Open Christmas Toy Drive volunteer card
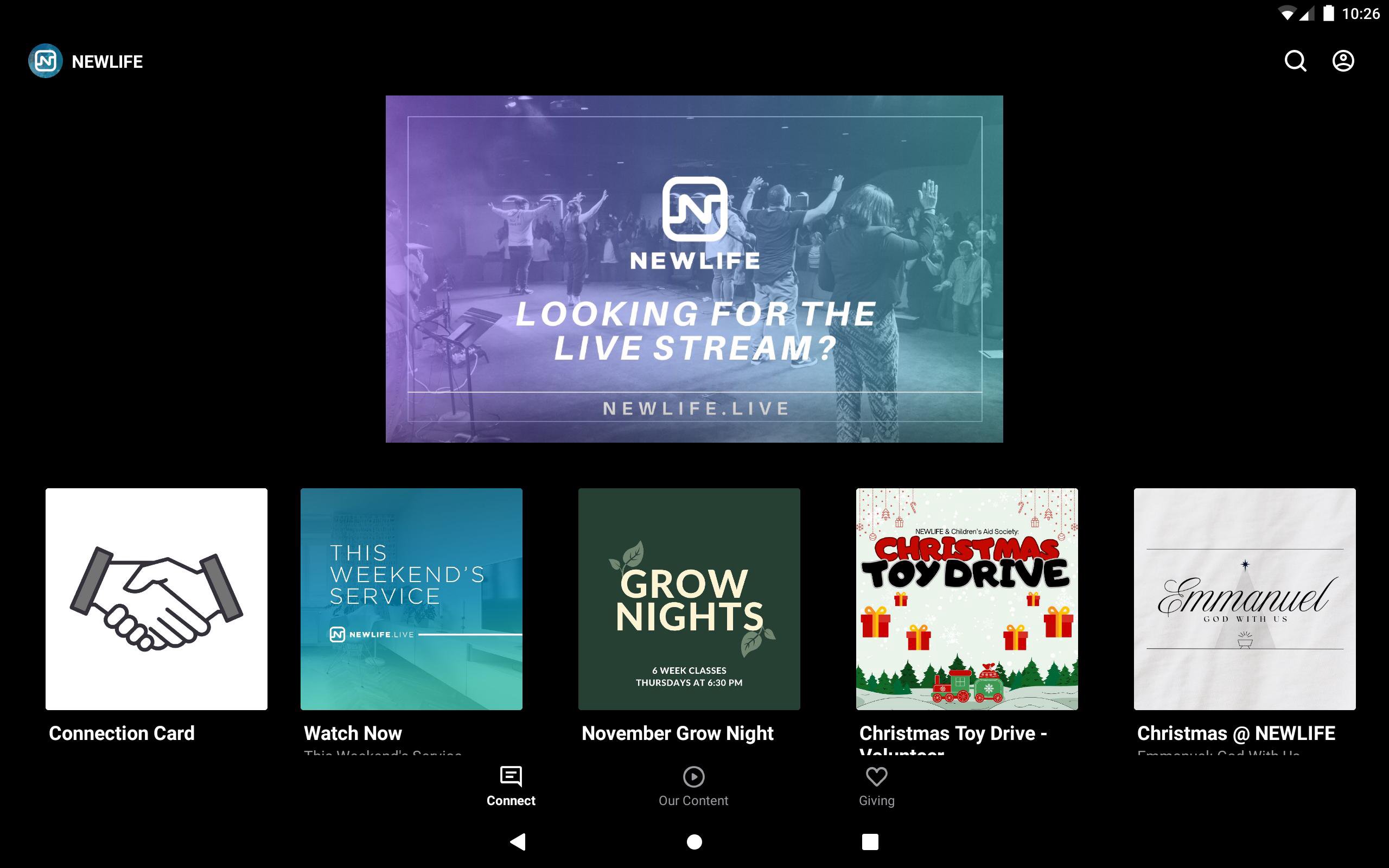 click(x=966, y=599)
